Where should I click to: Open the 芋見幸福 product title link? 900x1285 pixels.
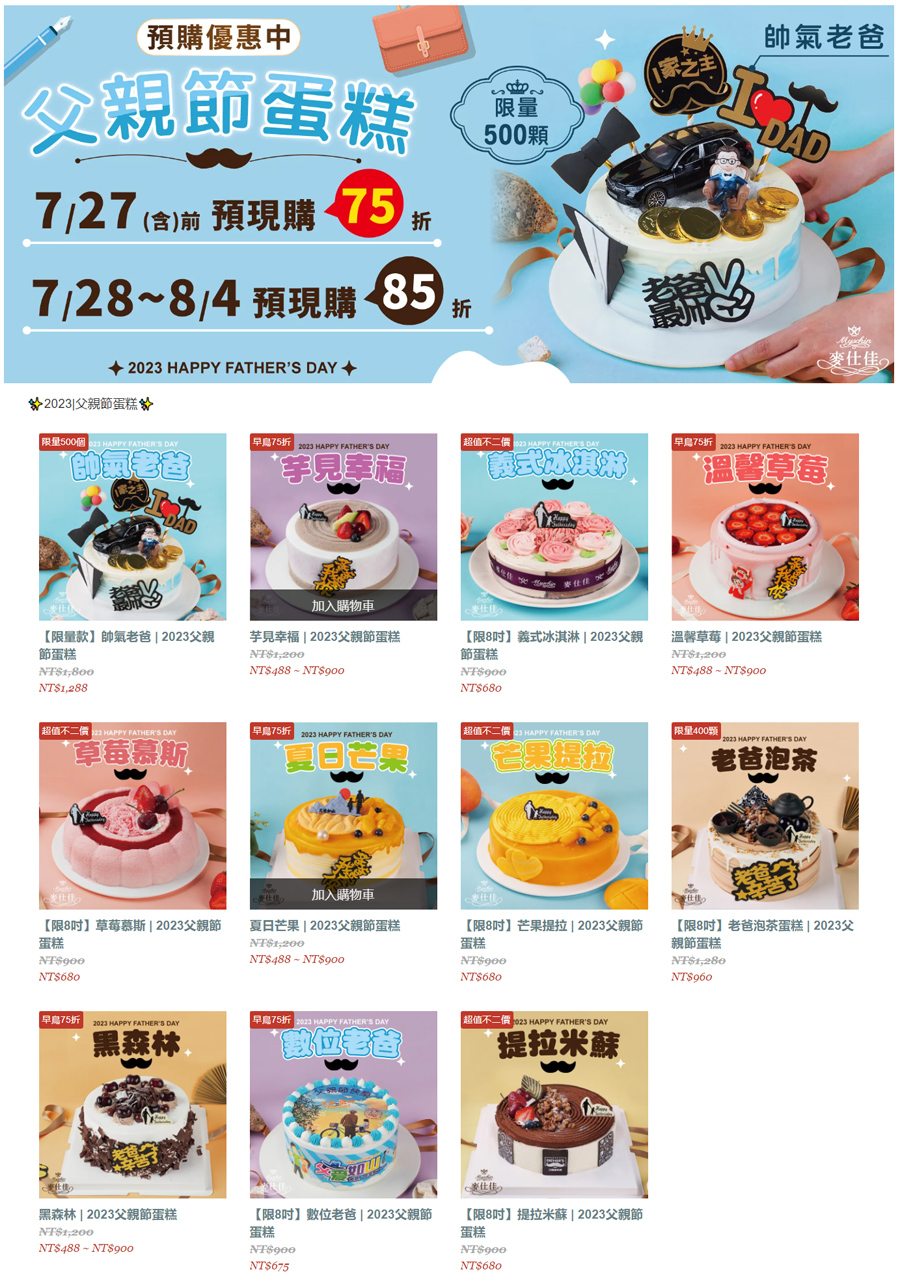point(325,637)
